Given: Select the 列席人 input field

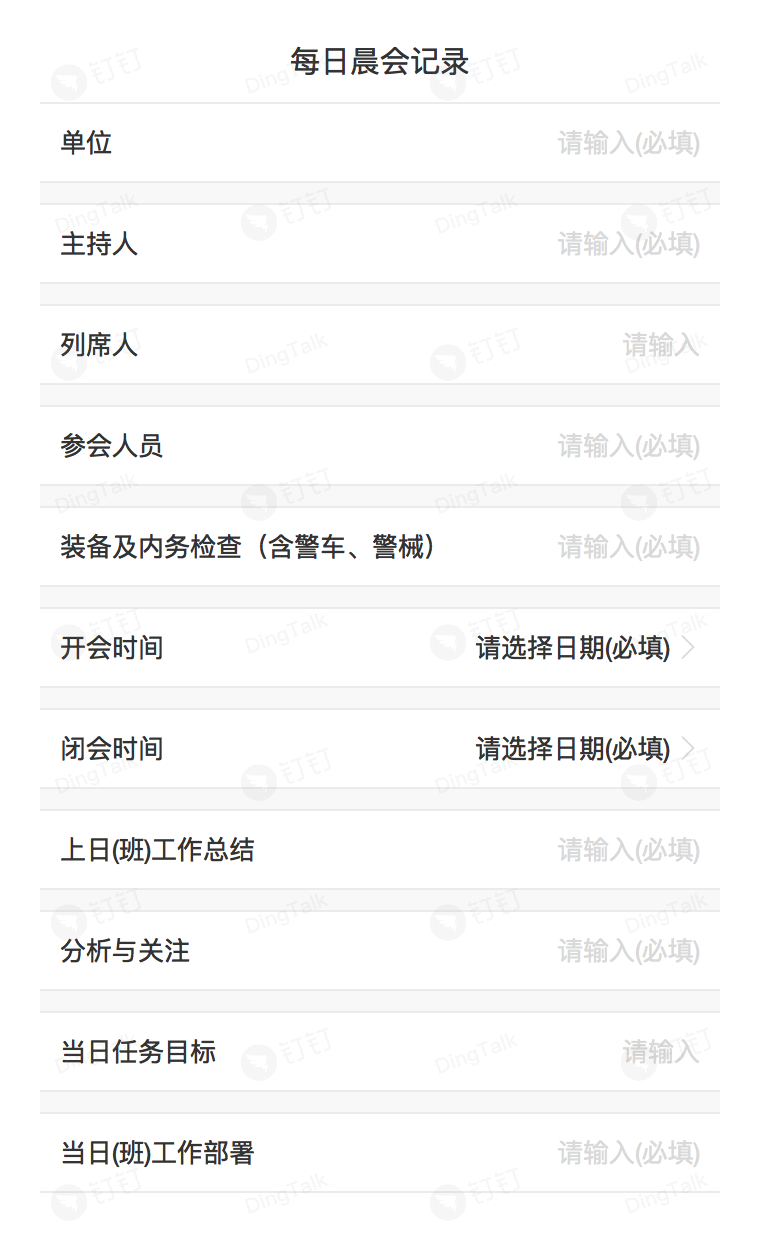Looking at the screenshot, I should click(380, 345).
